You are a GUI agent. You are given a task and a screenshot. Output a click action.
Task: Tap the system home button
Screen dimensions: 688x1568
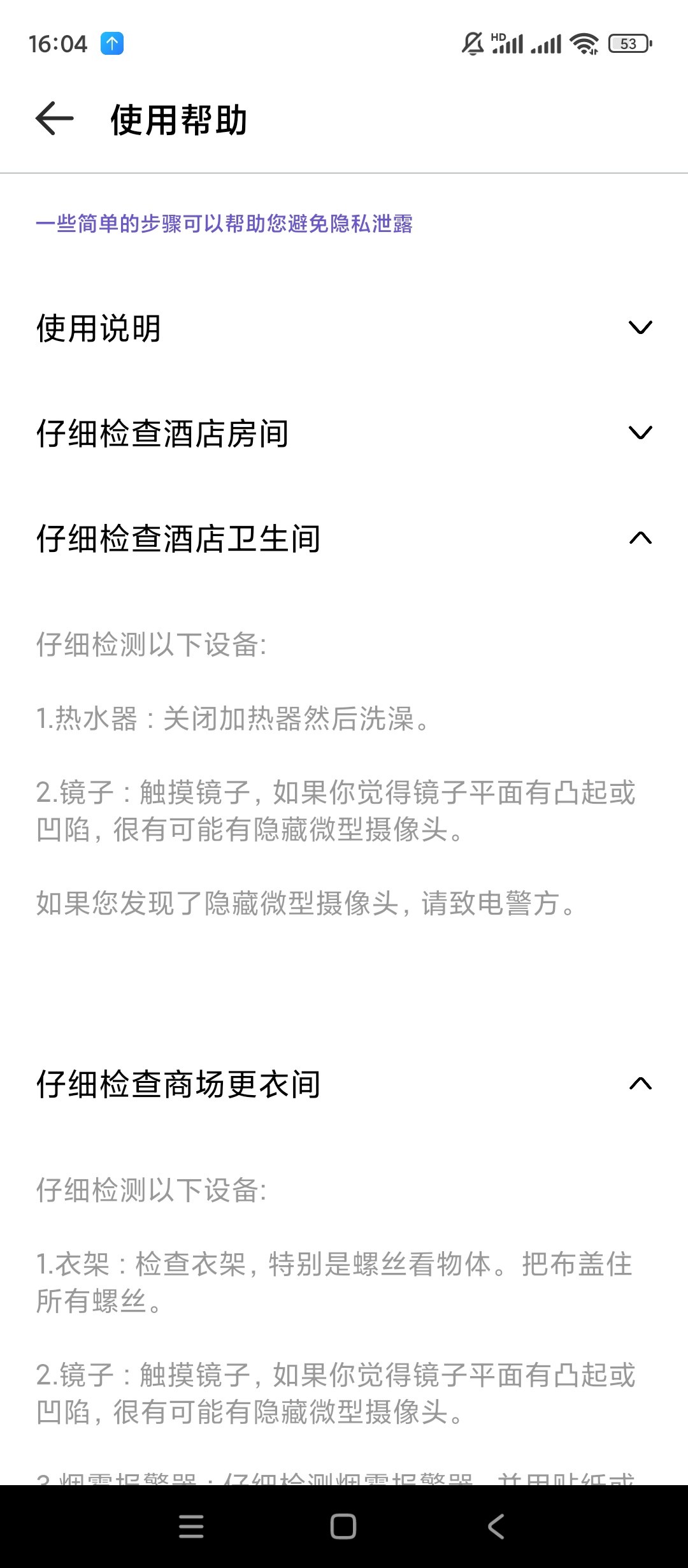343,1526
